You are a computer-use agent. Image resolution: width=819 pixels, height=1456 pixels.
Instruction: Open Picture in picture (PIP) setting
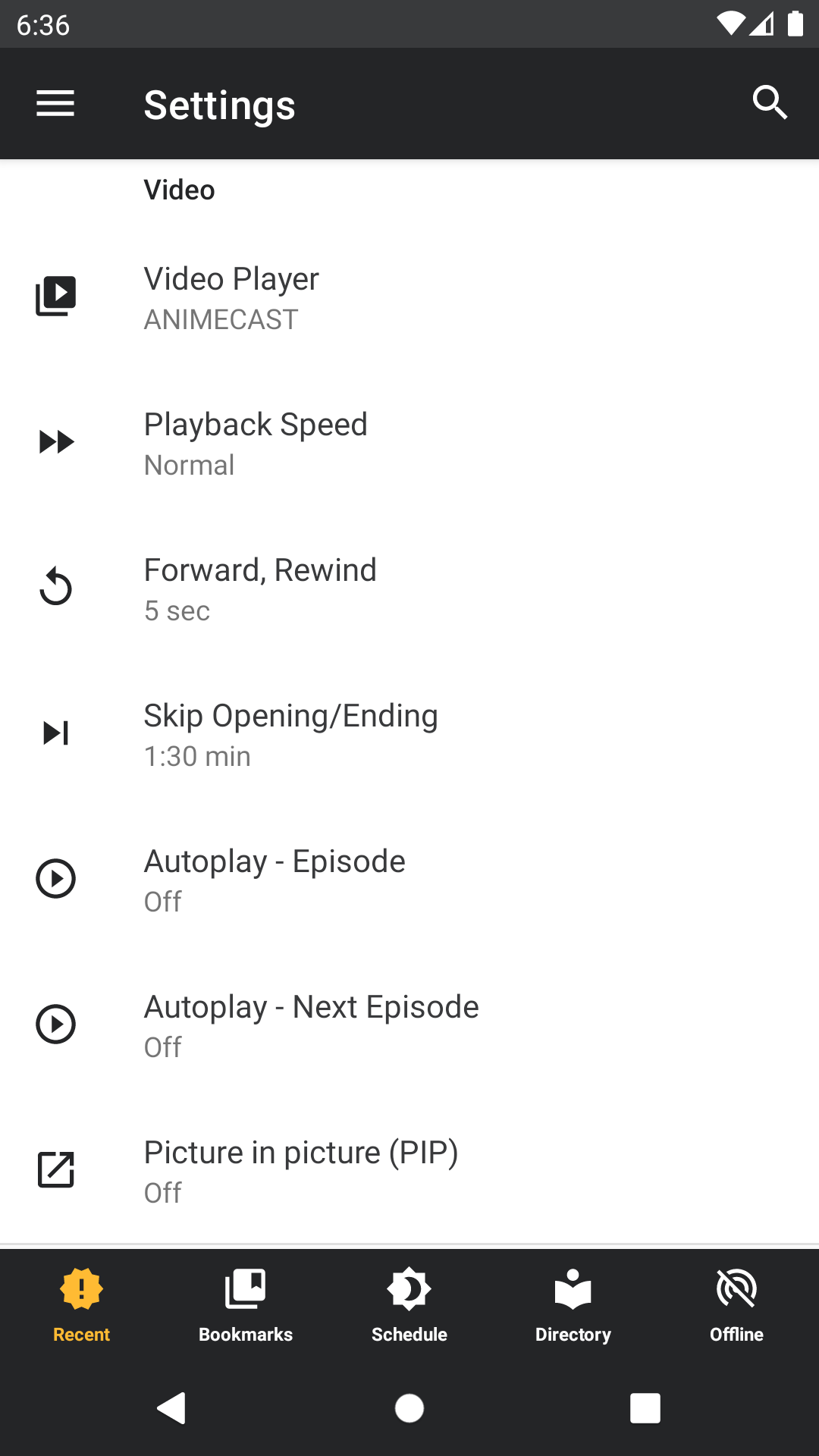(409, 1171)
